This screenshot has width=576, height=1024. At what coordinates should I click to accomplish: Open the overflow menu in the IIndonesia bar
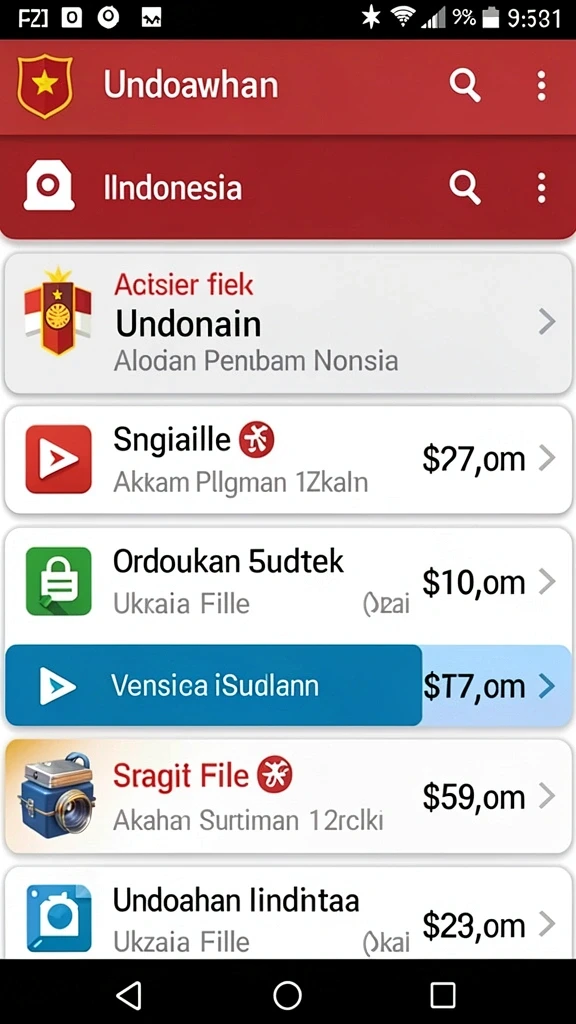(541, 188)
